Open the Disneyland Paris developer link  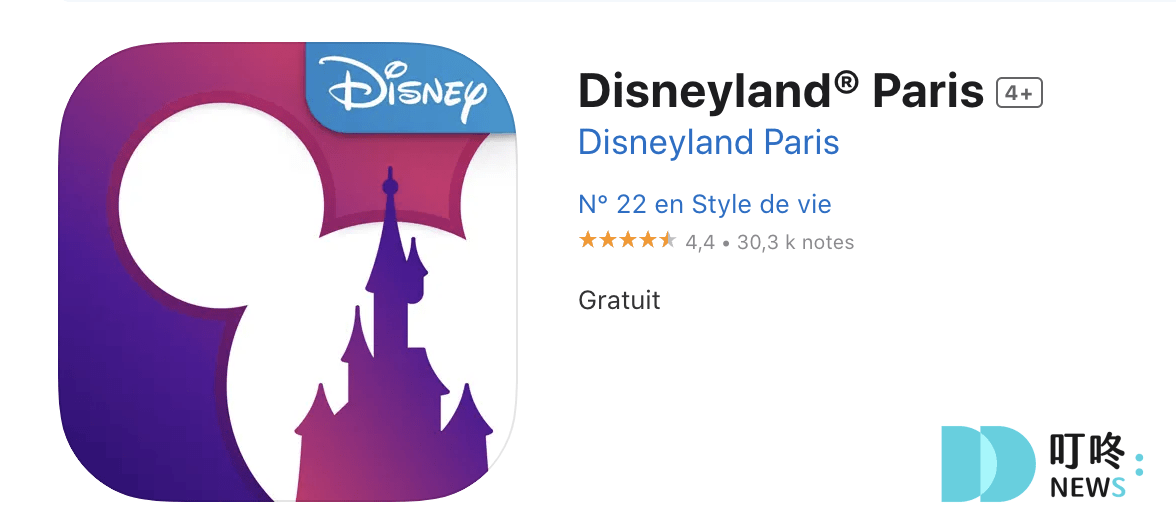tap(708, 142)
